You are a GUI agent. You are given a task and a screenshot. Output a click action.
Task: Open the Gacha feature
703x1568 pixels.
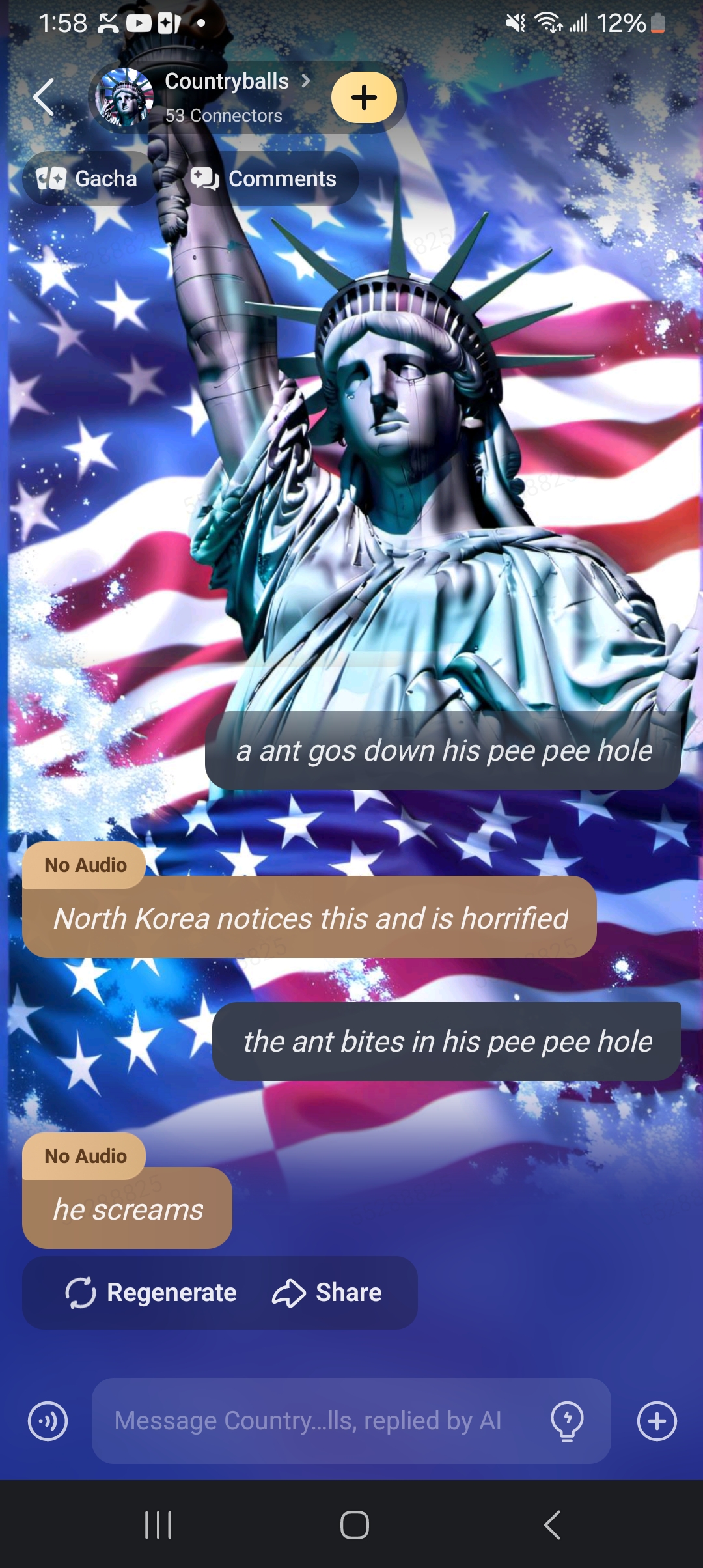88,178
